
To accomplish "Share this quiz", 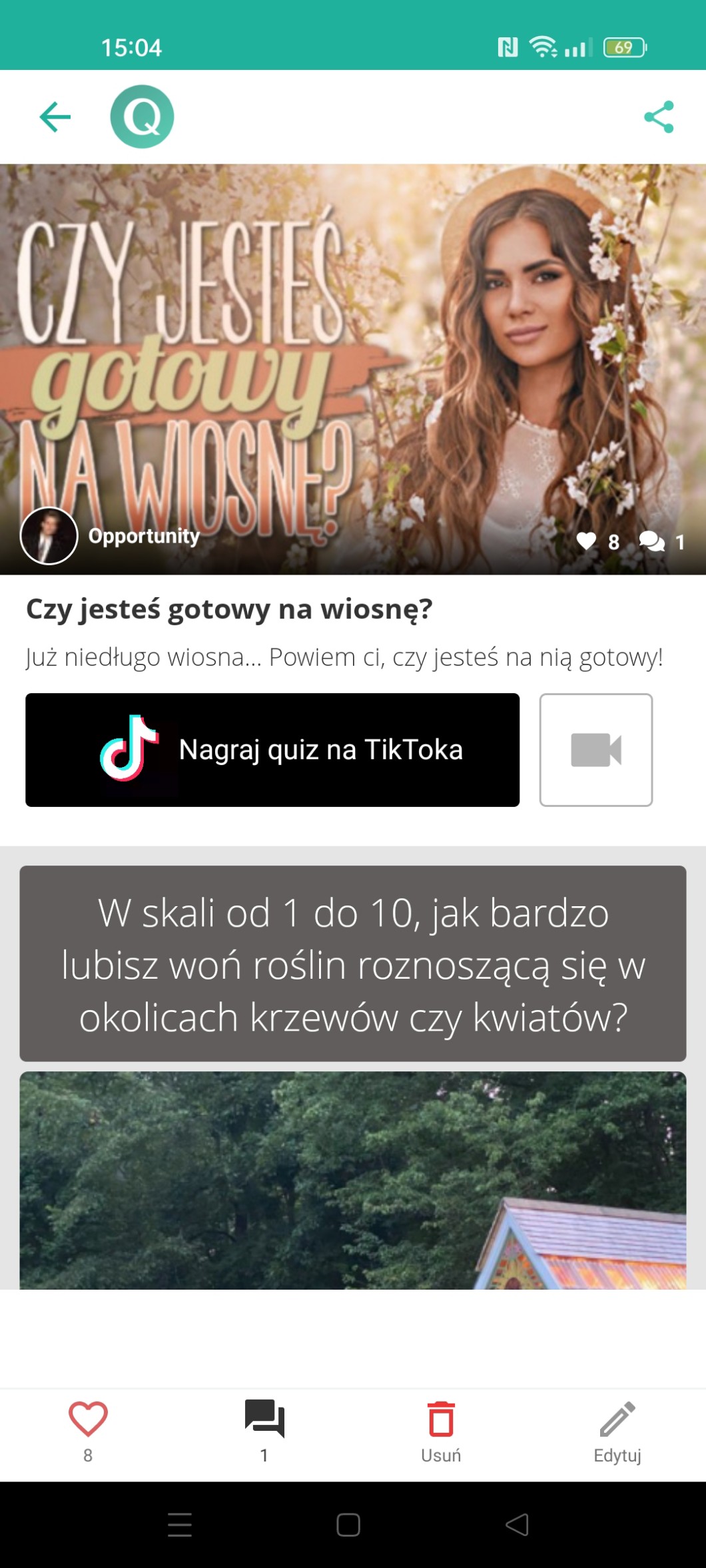I will [659, 117].
